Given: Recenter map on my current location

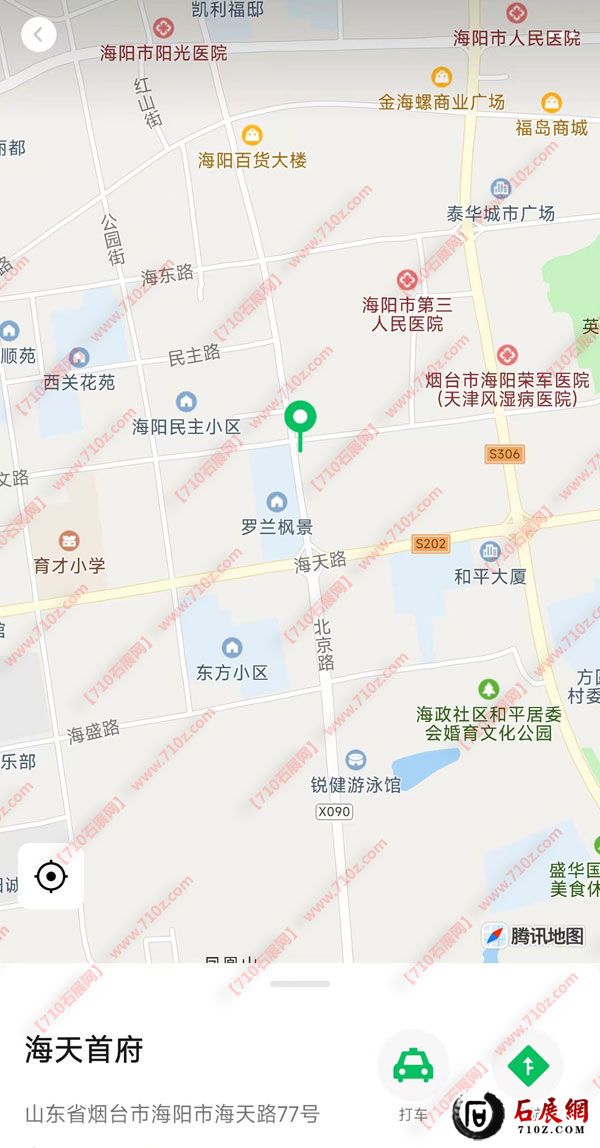Looking at the screenshot, I should [50, 877].
